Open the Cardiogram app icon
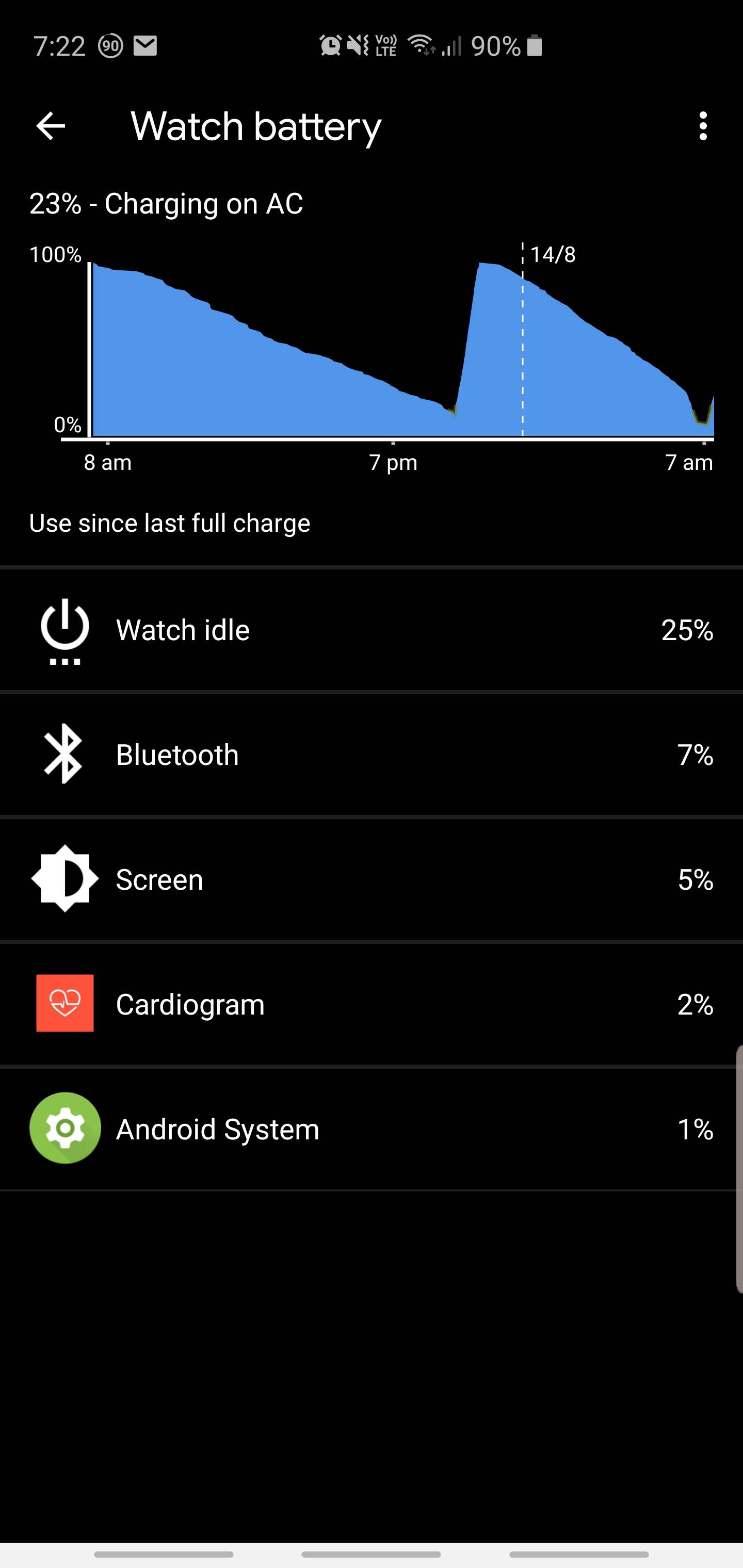This screenshot has width=743, height=1568. coord(64,1004)
